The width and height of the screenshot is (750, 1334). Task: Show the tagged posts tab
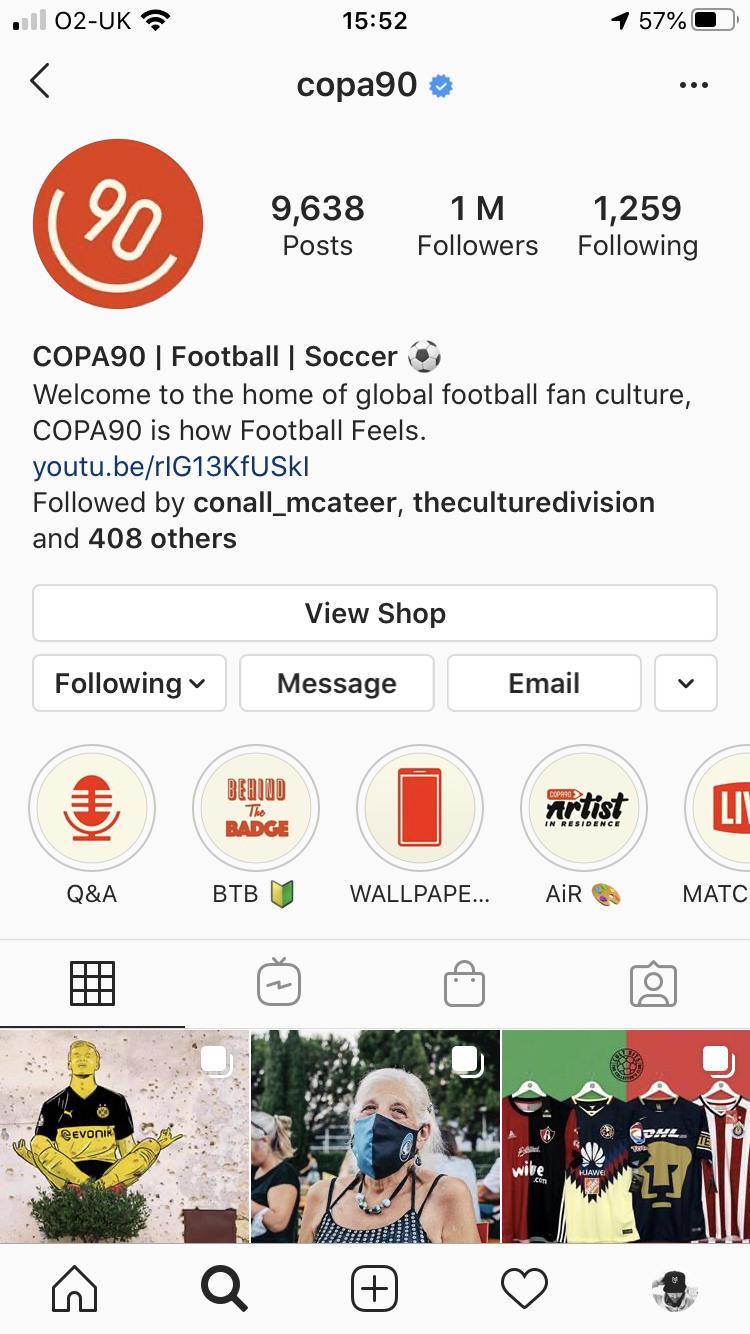pos(654,984)
